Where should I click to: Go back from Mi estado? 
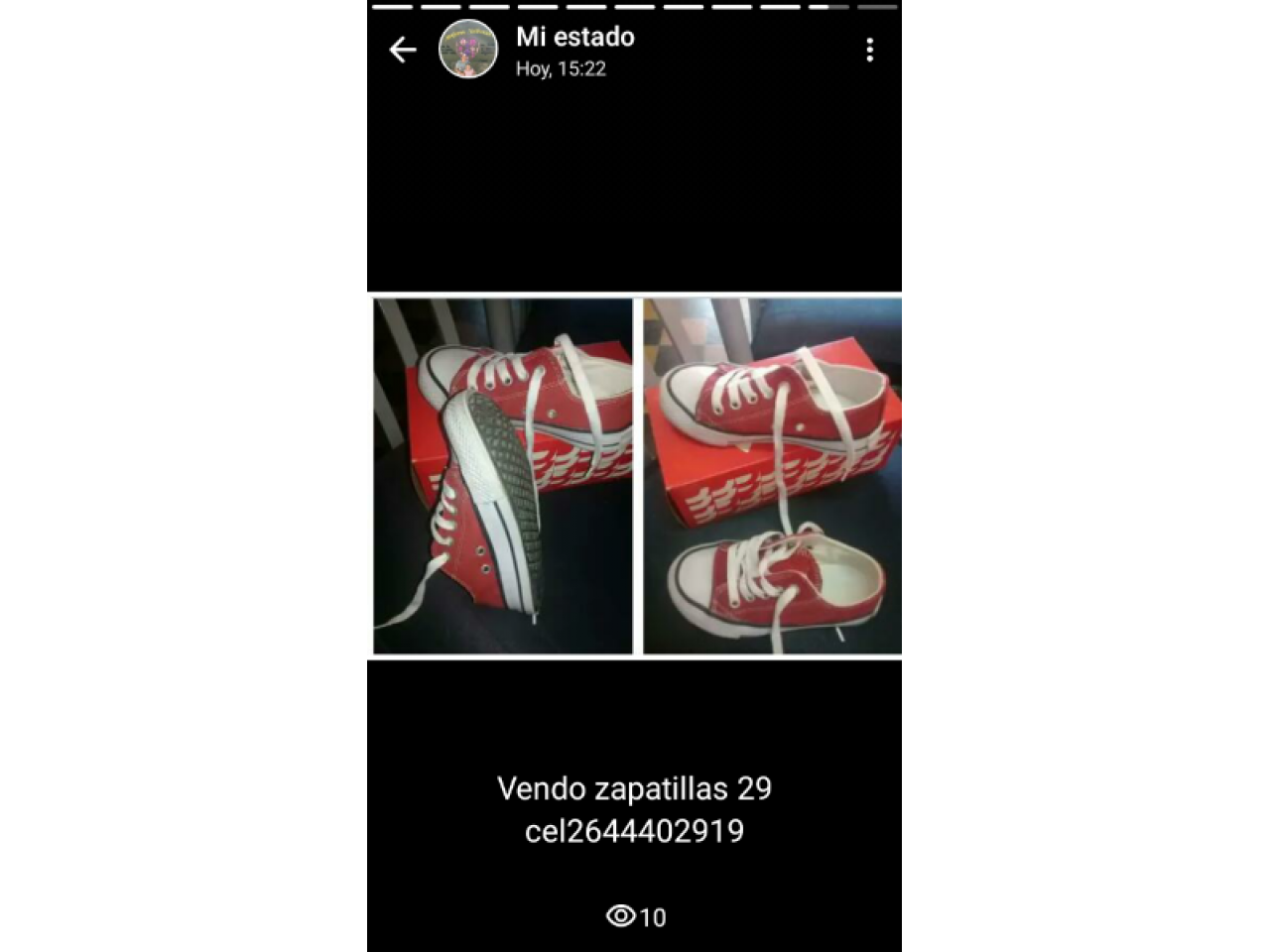(402, 50)
